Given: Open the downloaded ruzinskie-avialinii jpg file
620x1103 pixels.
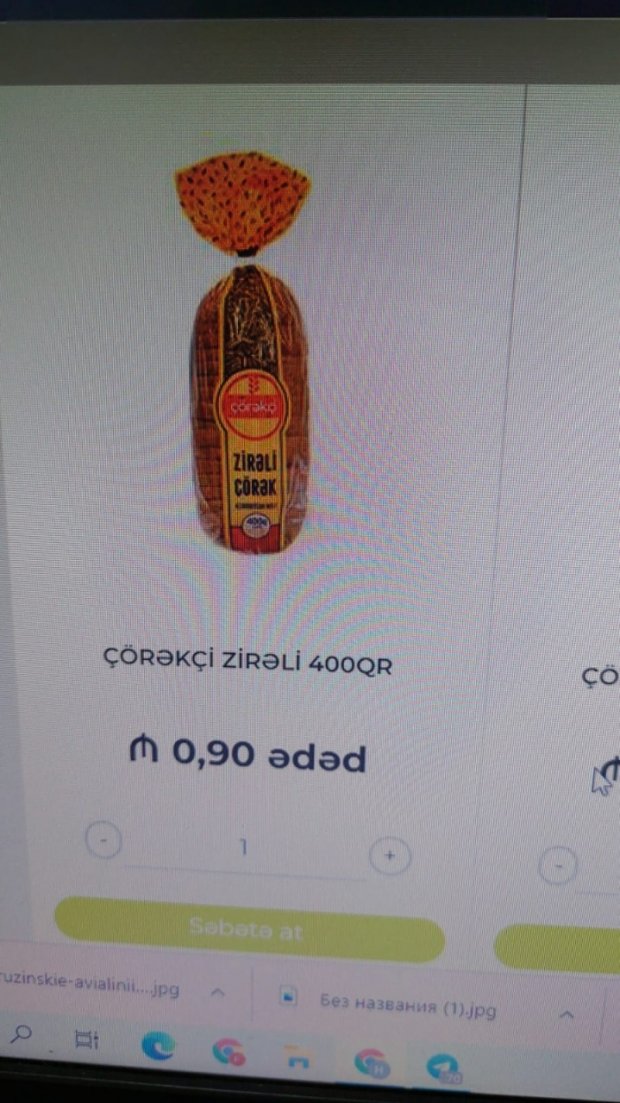Looking at the screenshot, I should tap(90, 989).
